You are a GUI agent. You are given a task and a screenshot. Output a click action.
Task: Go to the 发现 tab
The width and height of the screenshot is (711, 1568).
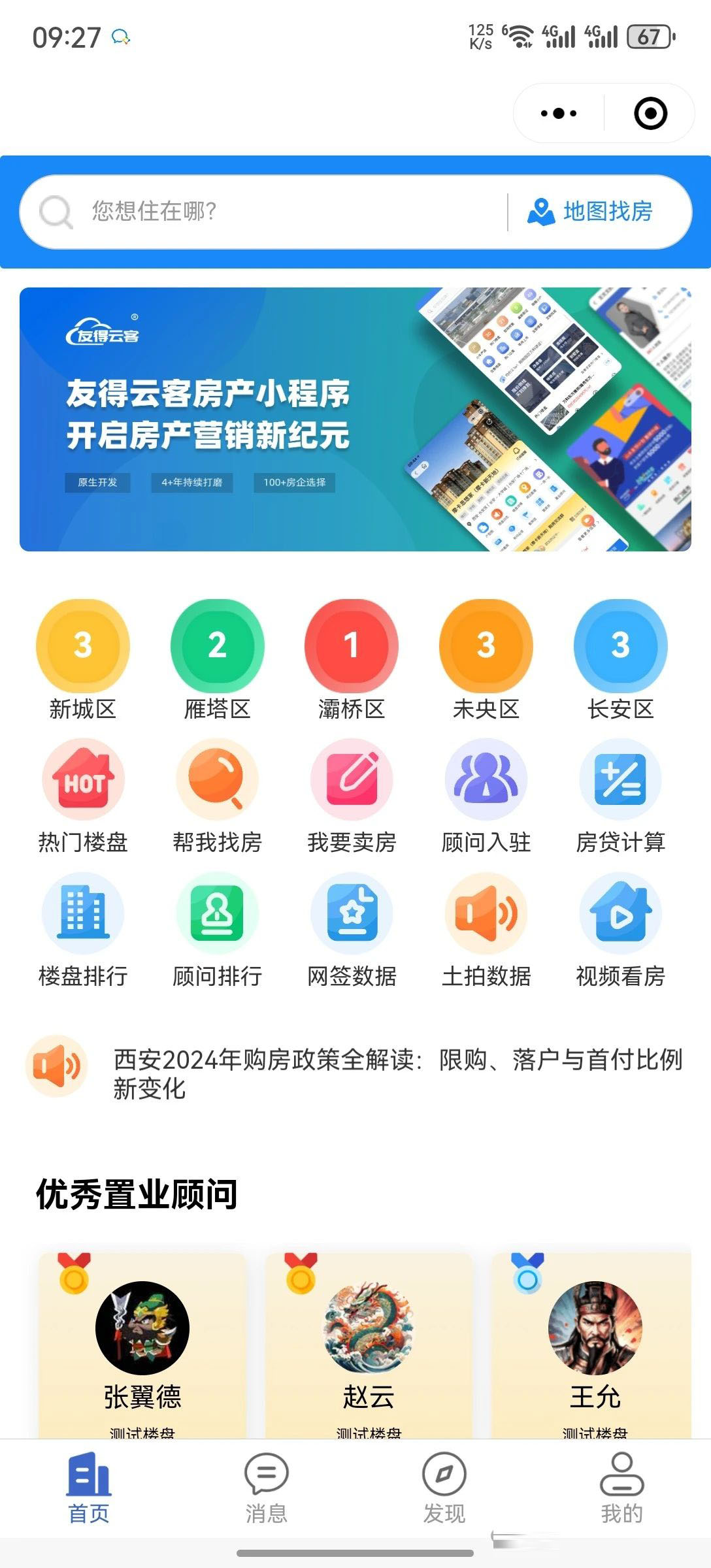[x=444, y=1485]
